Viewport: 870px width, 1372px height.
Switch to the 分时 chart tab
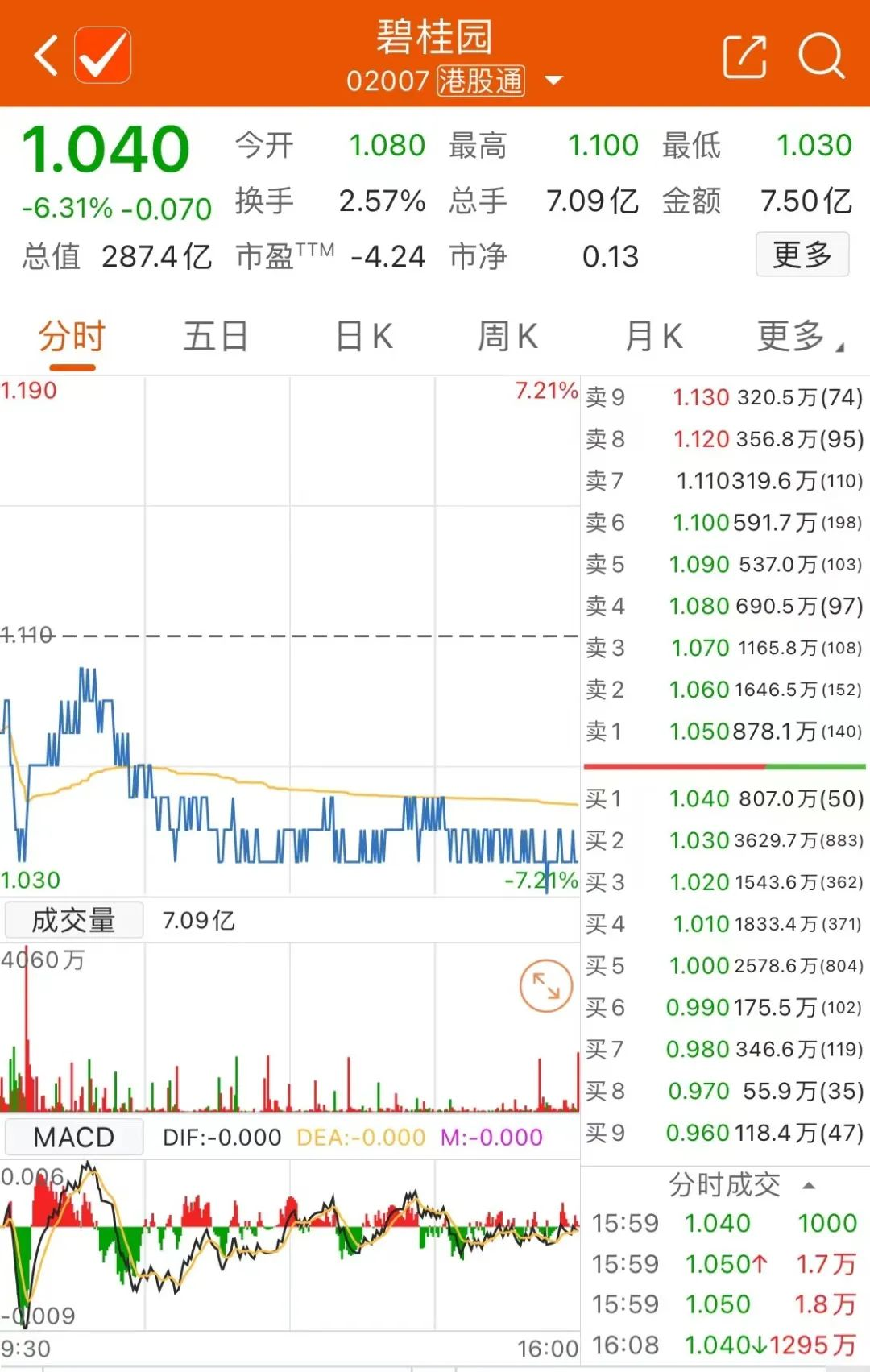[72, 337]
